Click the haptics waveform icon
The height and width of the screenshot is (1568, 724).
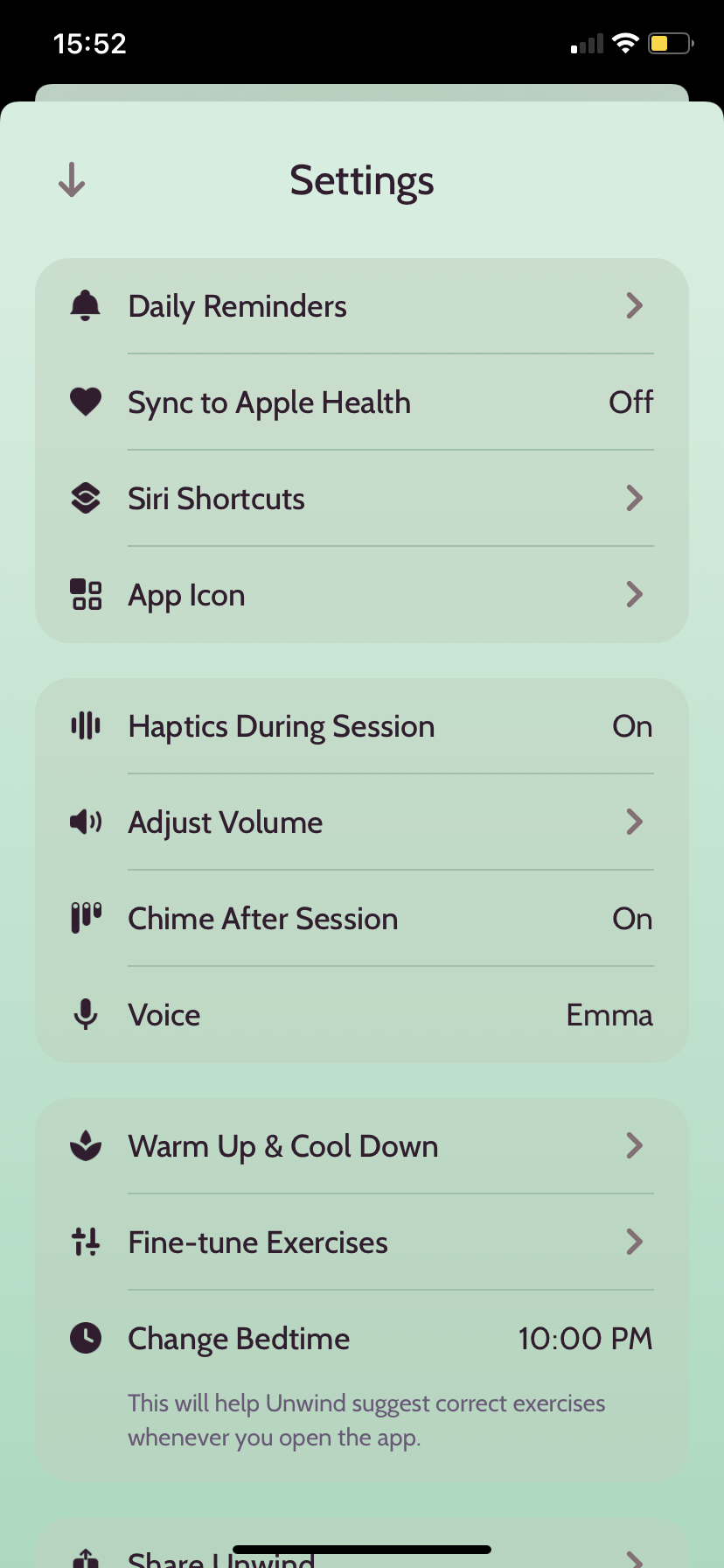[85, 725]
